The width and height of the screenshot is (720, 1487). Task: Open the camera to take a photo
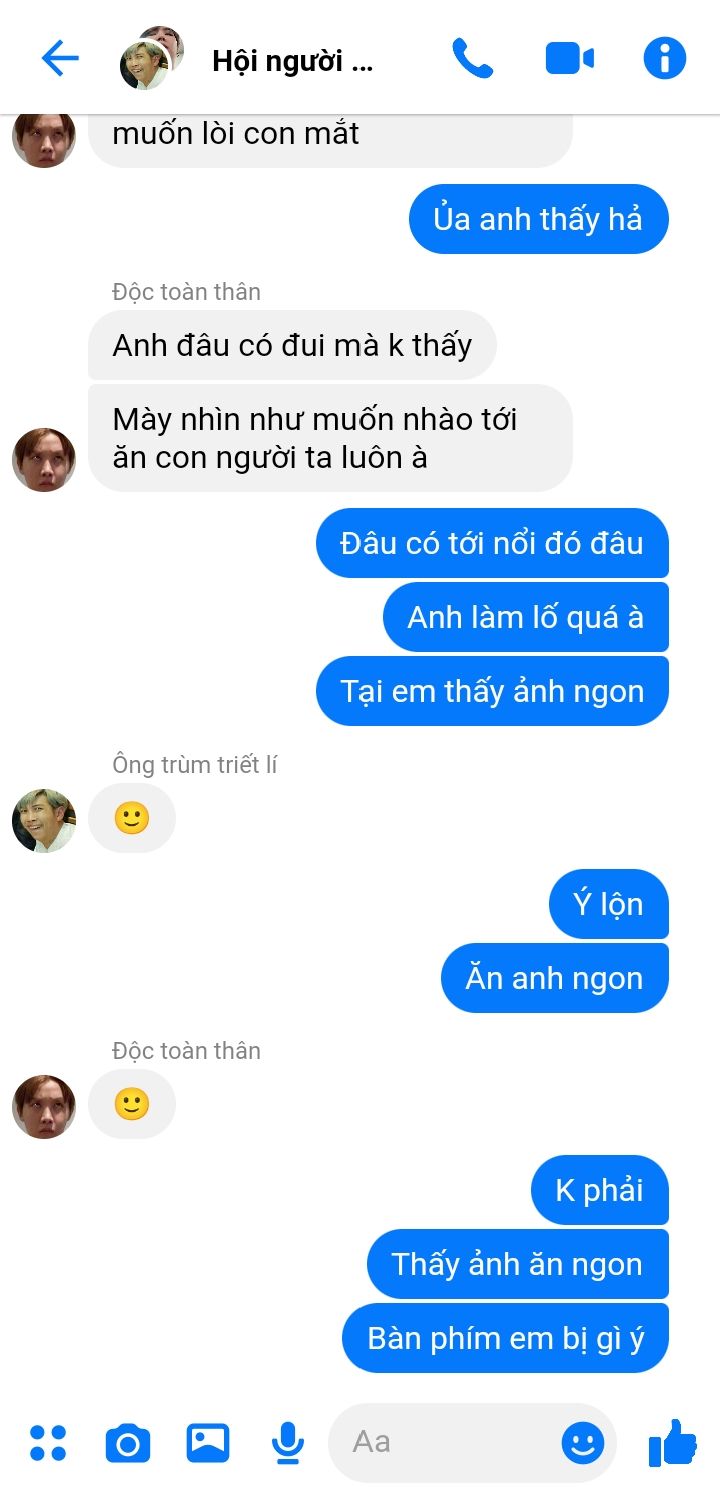(x=128, y=1443)
